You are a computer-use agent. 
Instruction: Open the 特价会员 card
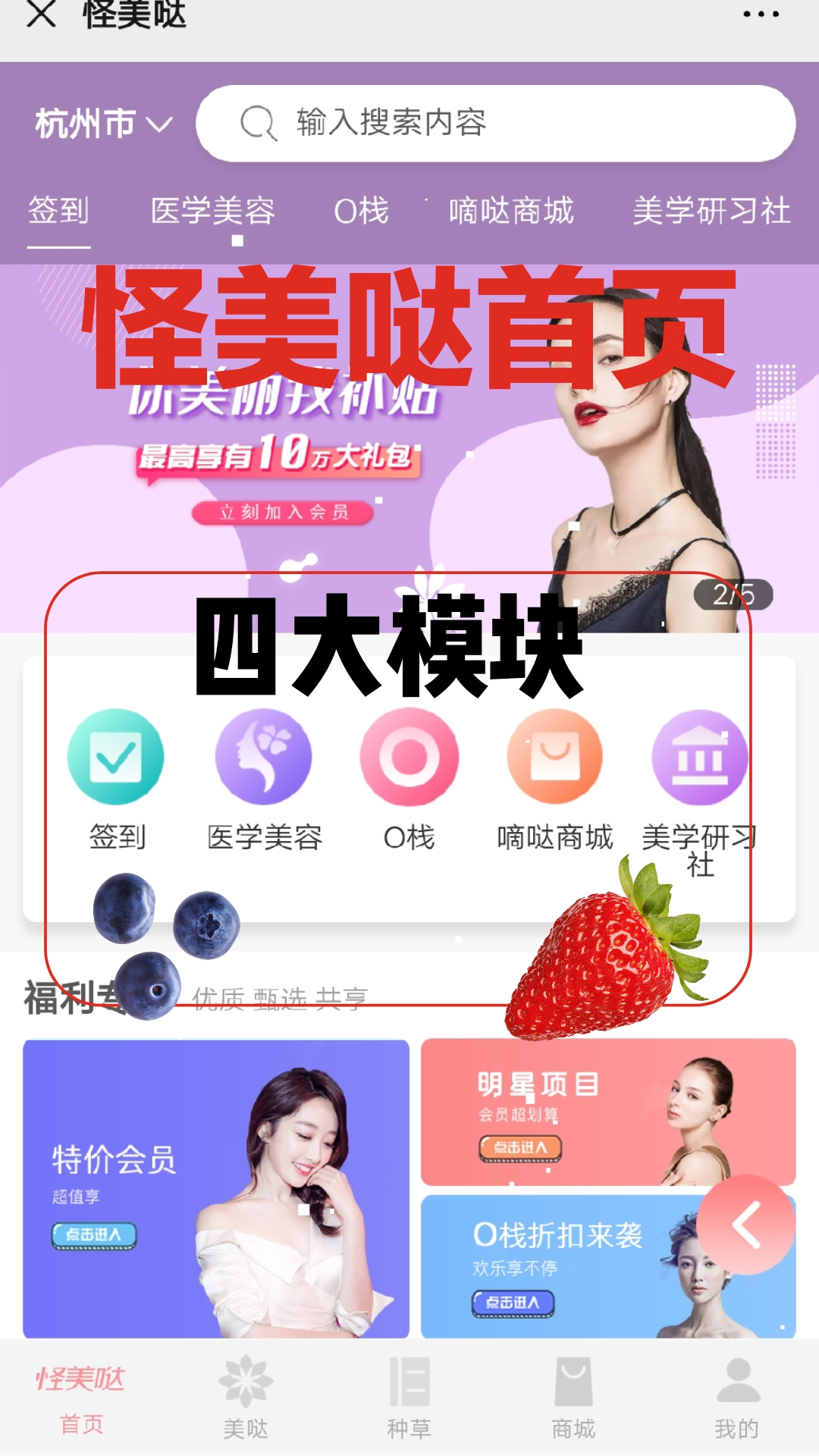coord(215,1188)
